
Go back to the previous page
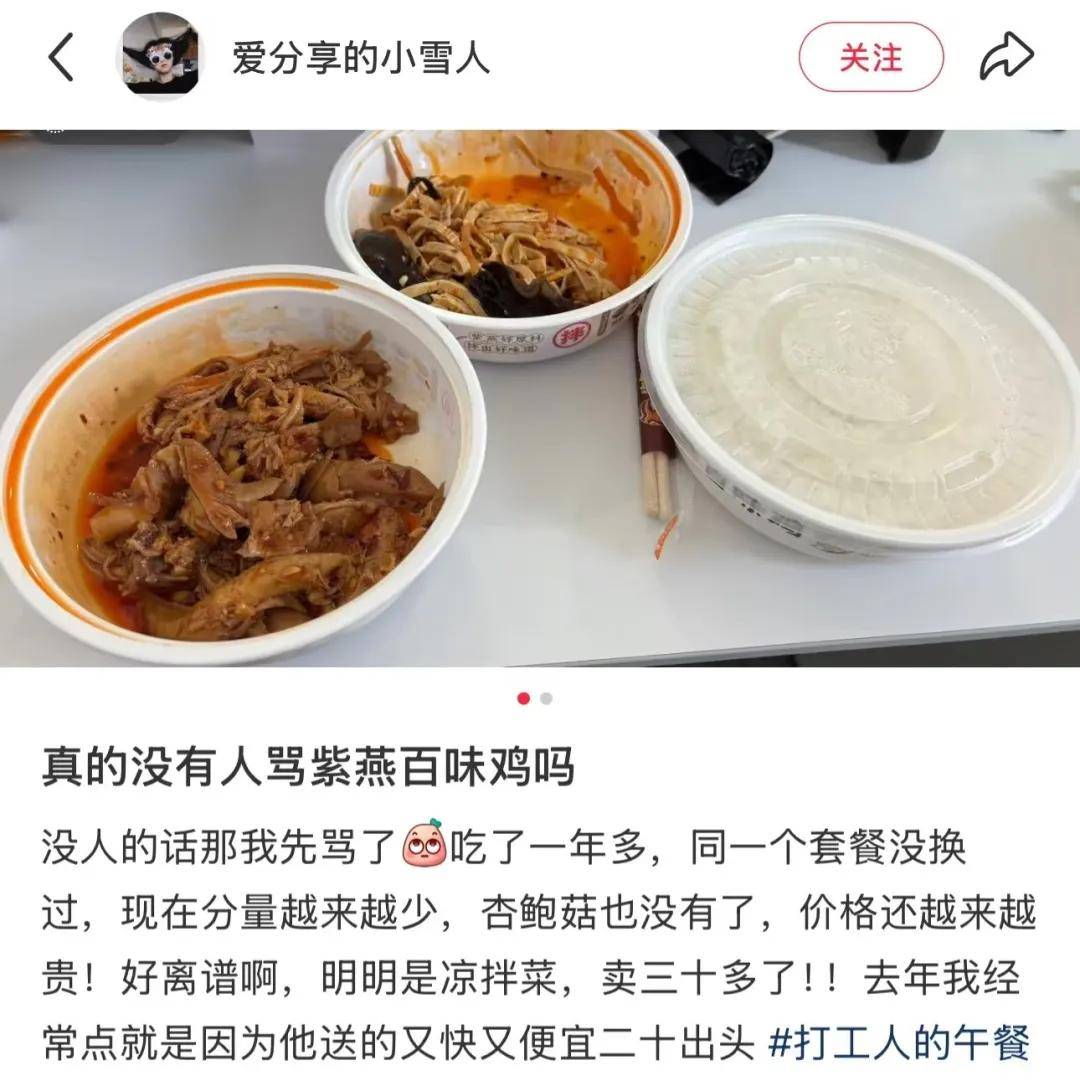click(x=61, y=58)
